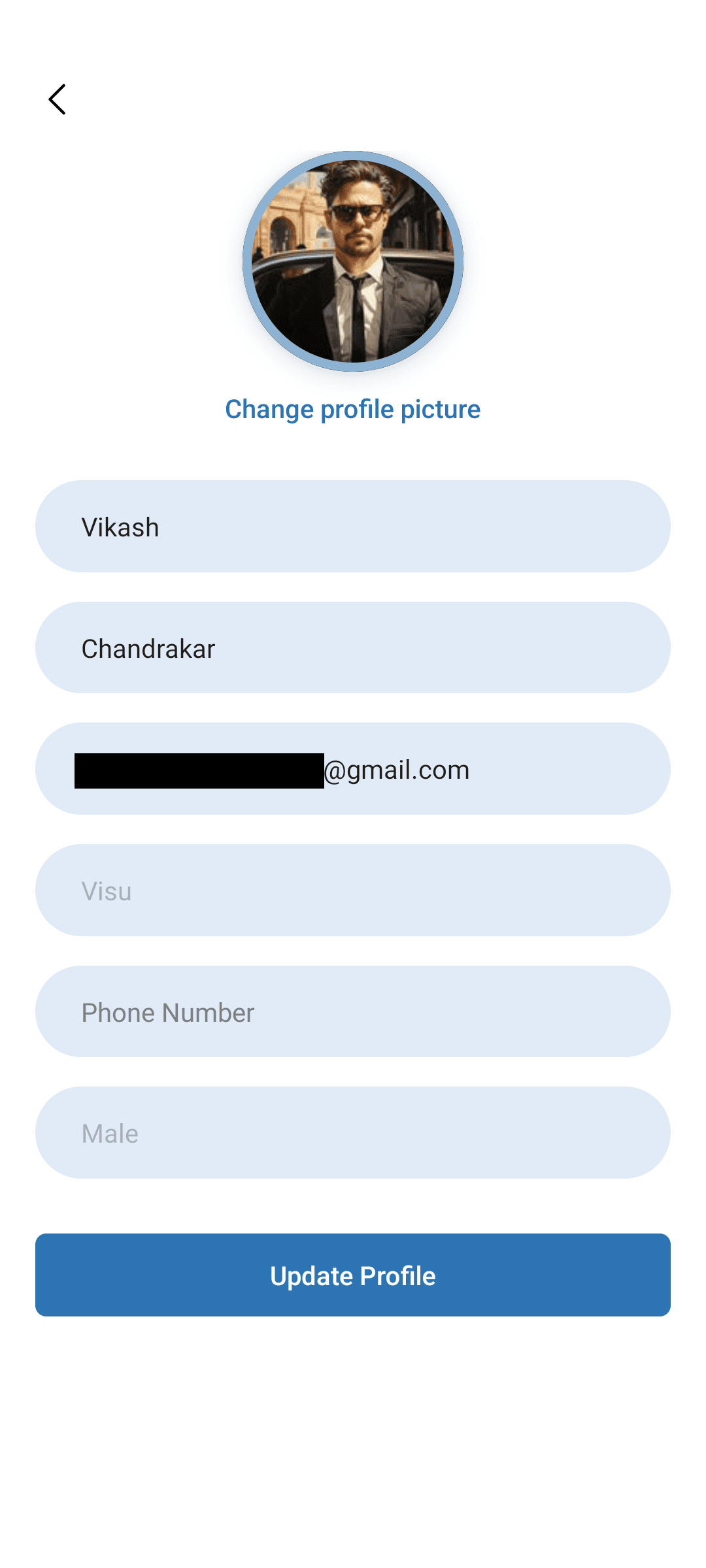This screenshot has width=706, height=1568.
Task: Focus the Visu text field
Action: pyautogui.click(x=353, y=890)
